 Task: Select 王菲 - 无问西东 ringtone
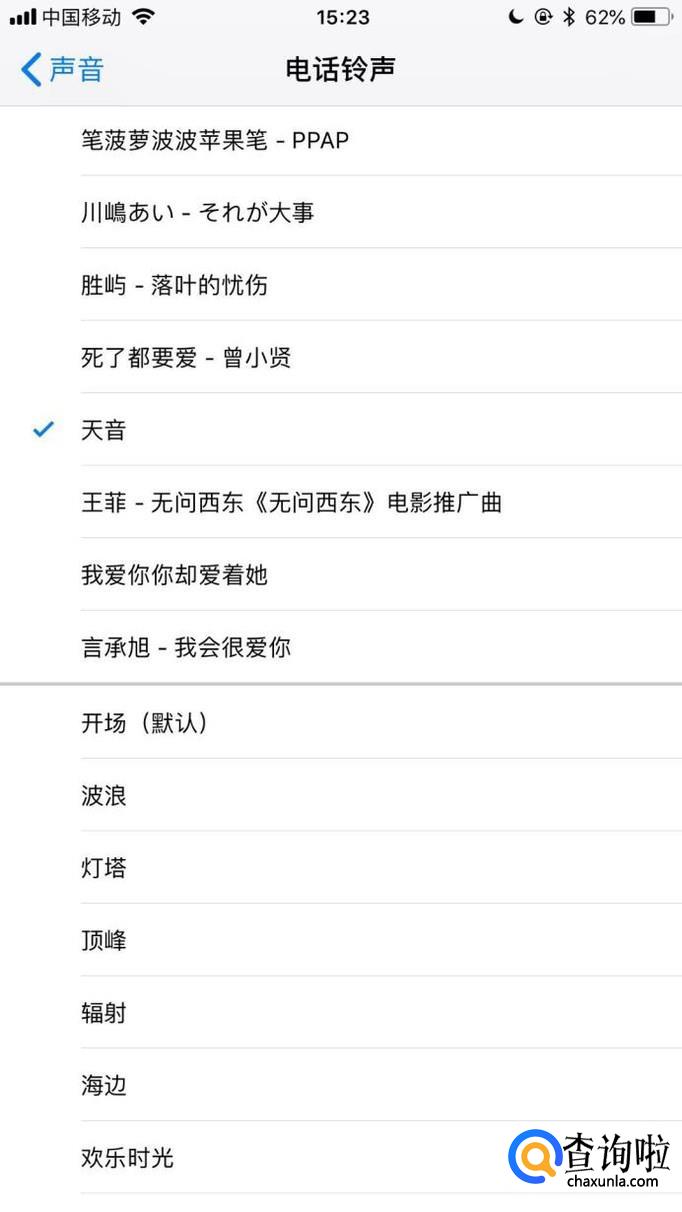tap(341, 502)
